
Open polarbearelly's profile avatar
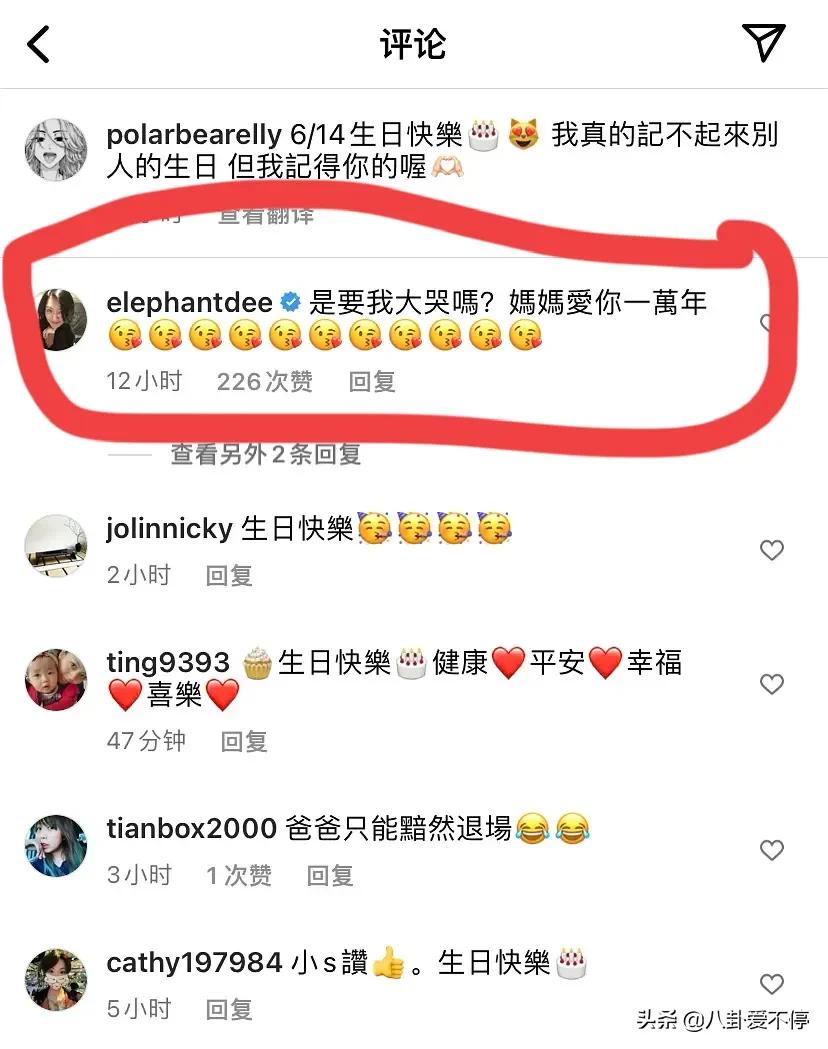pos(55,148)
